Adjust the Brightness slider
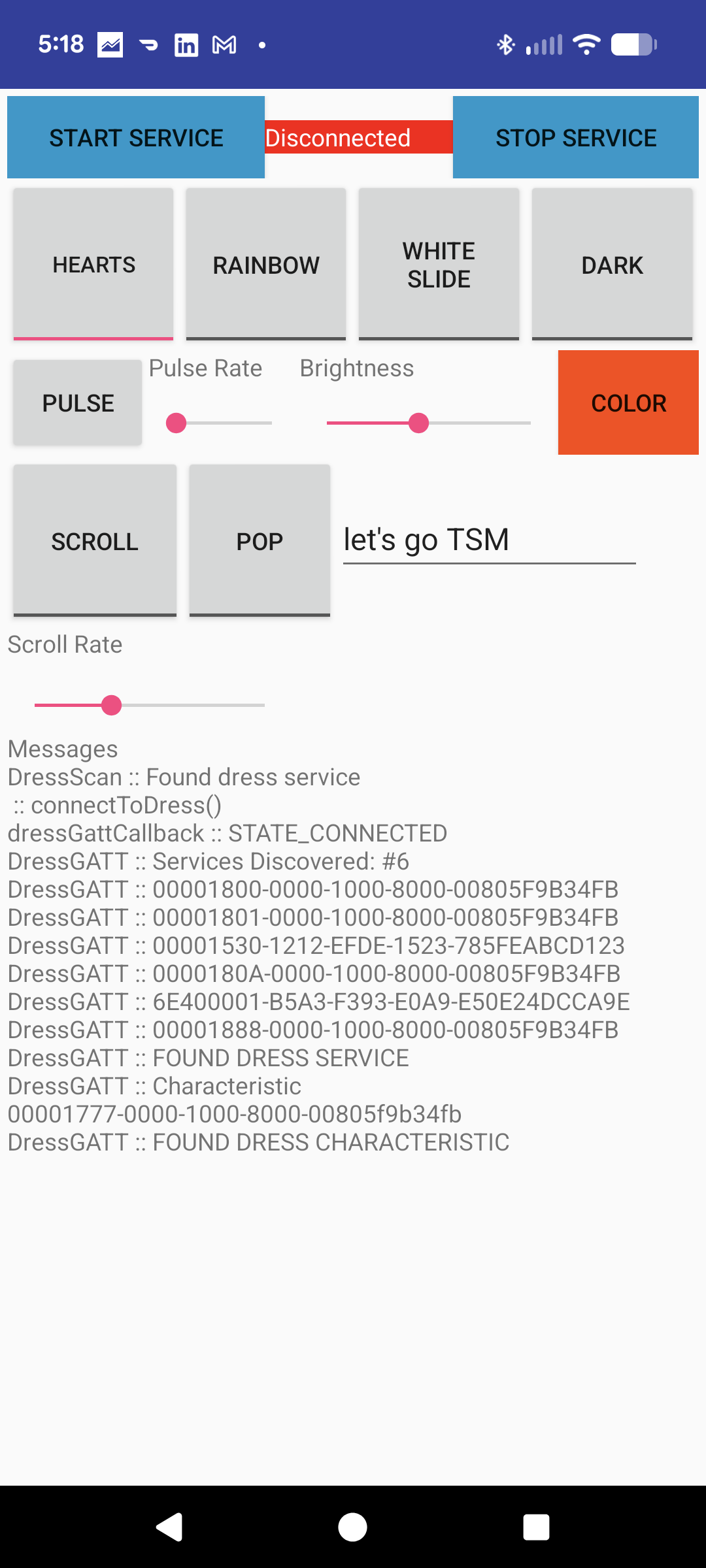 pos(418,423)
